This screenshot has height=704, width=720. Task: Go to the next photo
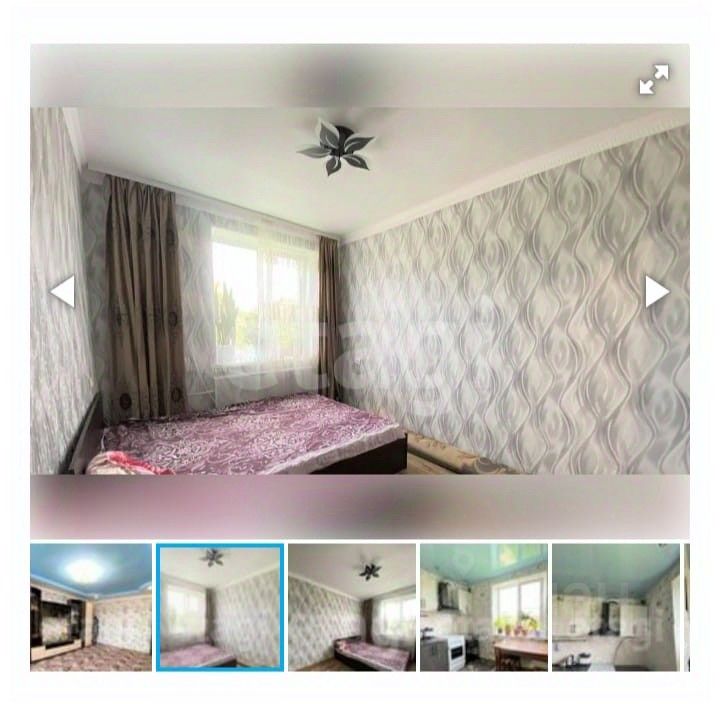point(657,292)
